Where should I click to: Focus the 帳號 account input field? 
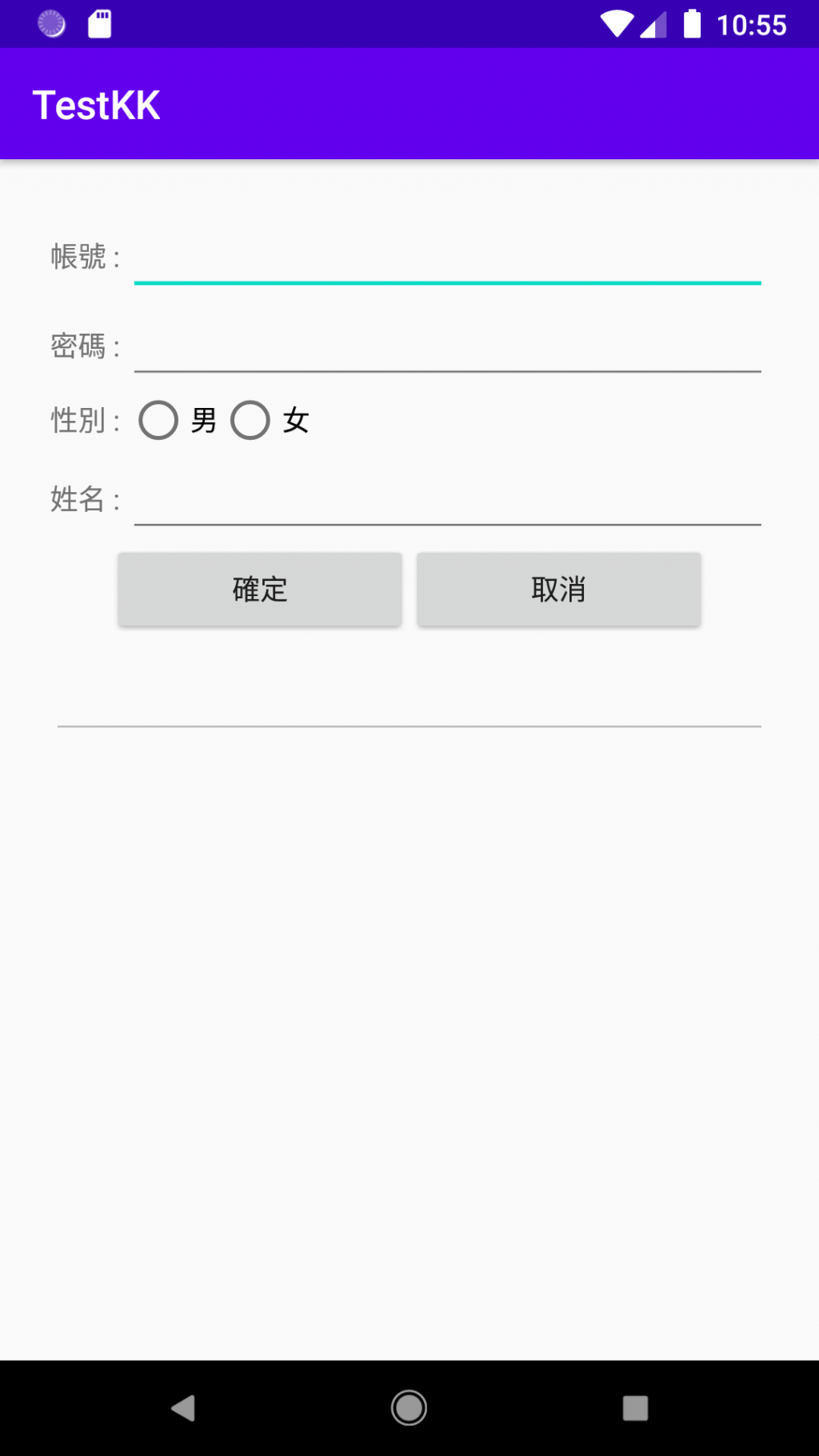point(447,258)
